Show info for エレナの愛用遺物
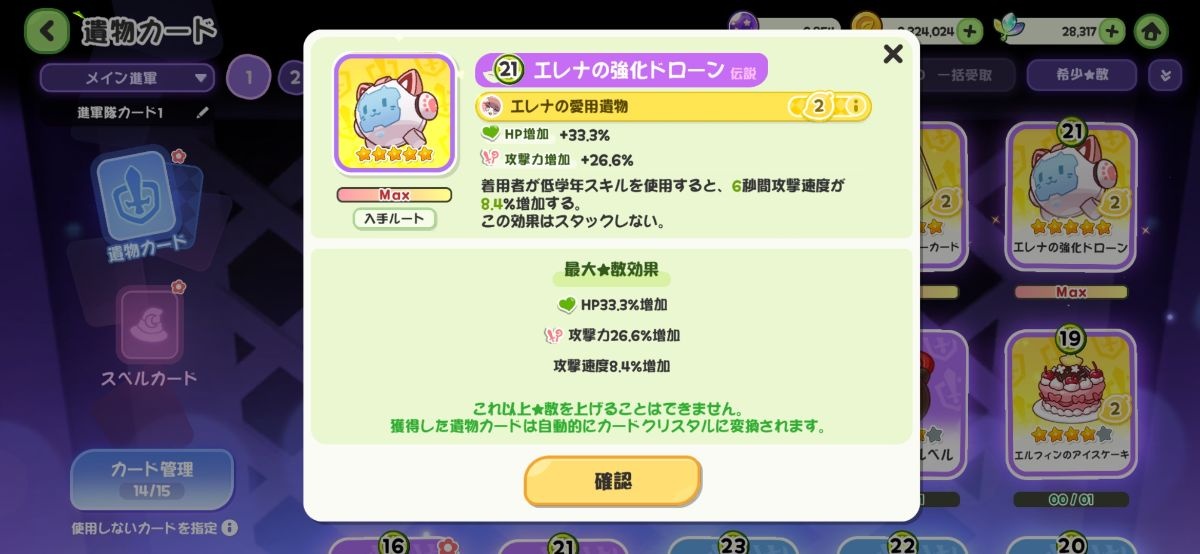This screenshot has height=554, width=1200. coord(855,106)
